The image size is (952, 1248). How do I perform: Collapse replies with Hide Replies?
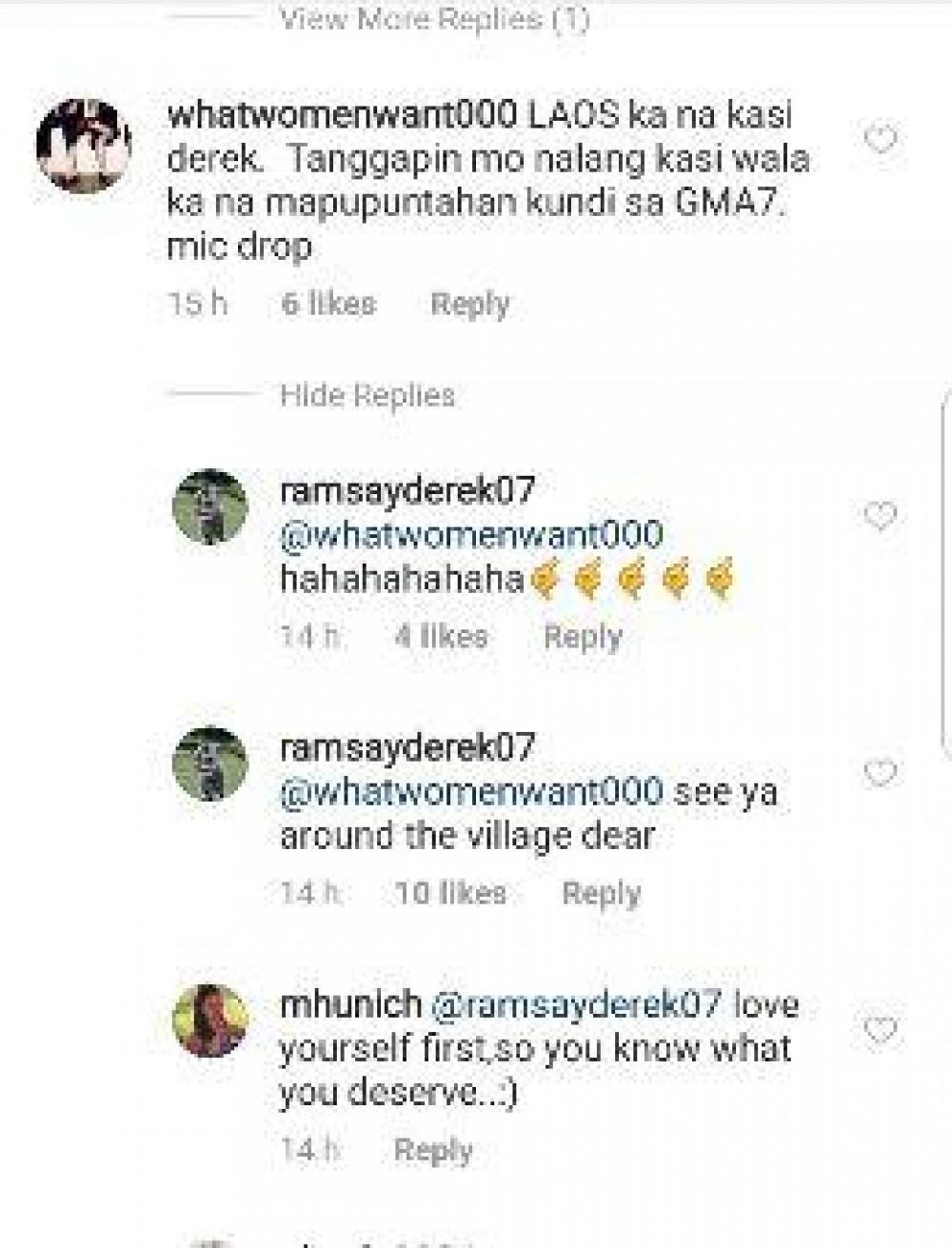pos(367,395)
